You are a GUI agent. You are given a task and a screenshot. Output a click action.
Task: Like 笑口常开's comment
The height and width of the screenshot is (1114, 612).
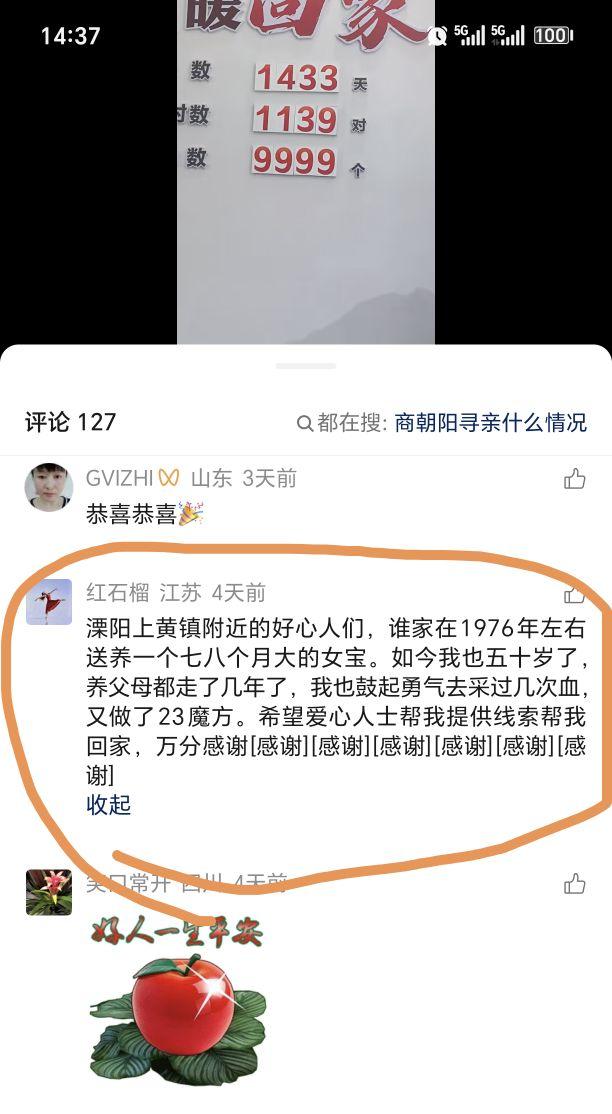pos(575,884)
